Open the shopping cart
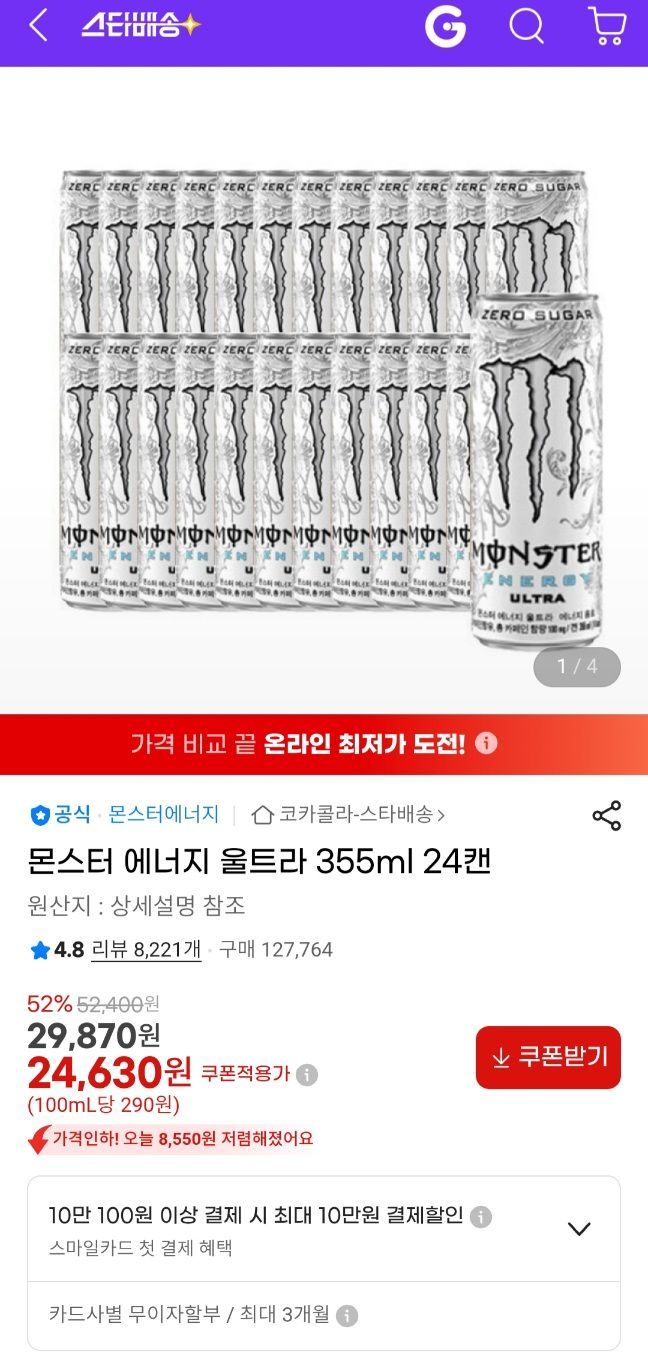Image resolution: width=648 pixels, height=1366 pixels. (x=606, y=26)
